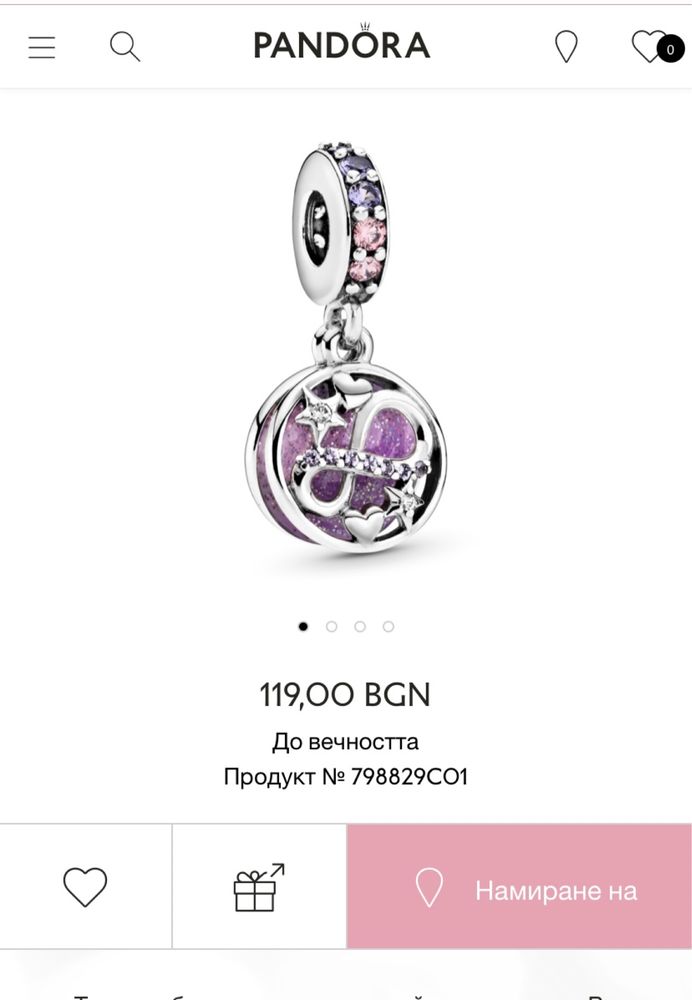Tap the gift box button
This screenshot has height=1000, width=692.
[258, 887]
